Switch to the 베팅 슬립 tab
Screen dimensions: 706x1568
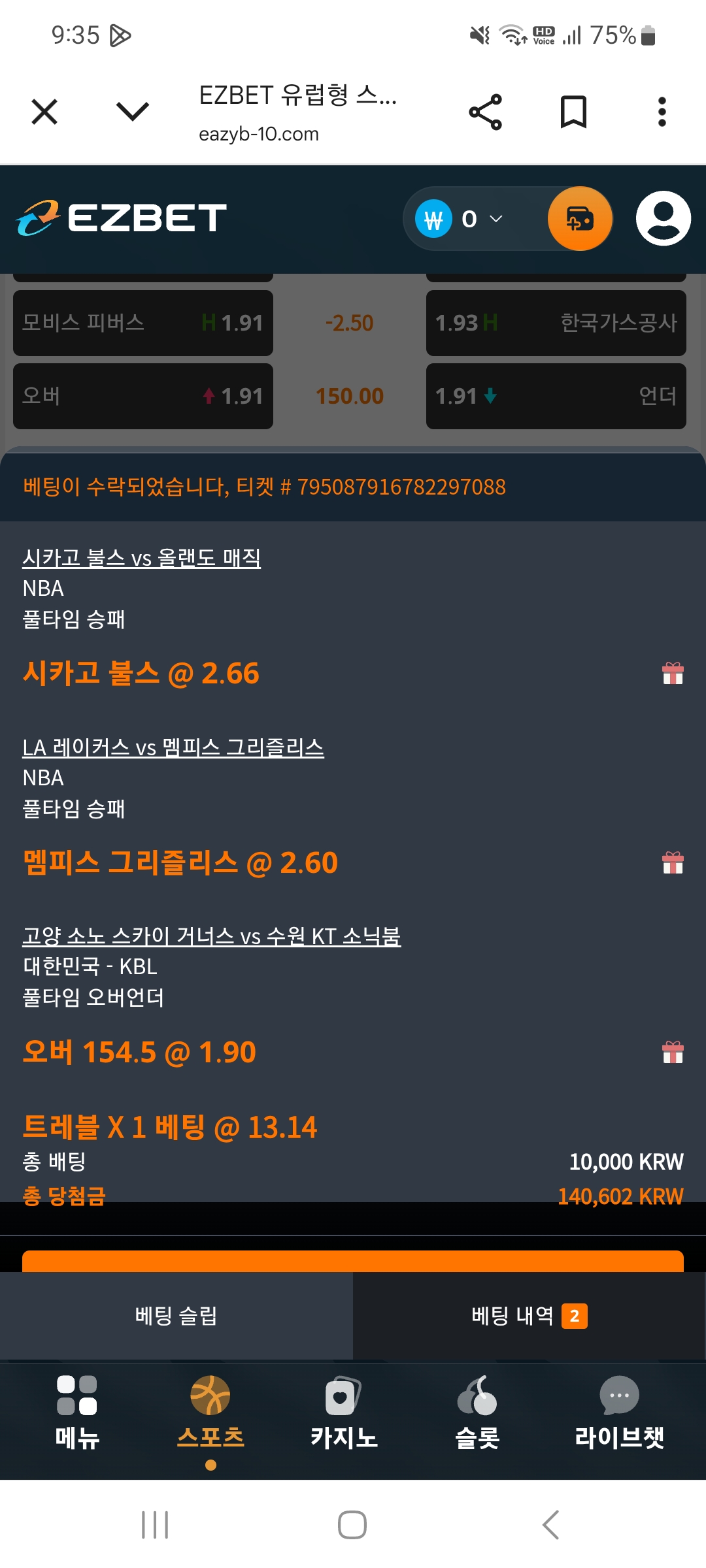(x=176, y=1315)
